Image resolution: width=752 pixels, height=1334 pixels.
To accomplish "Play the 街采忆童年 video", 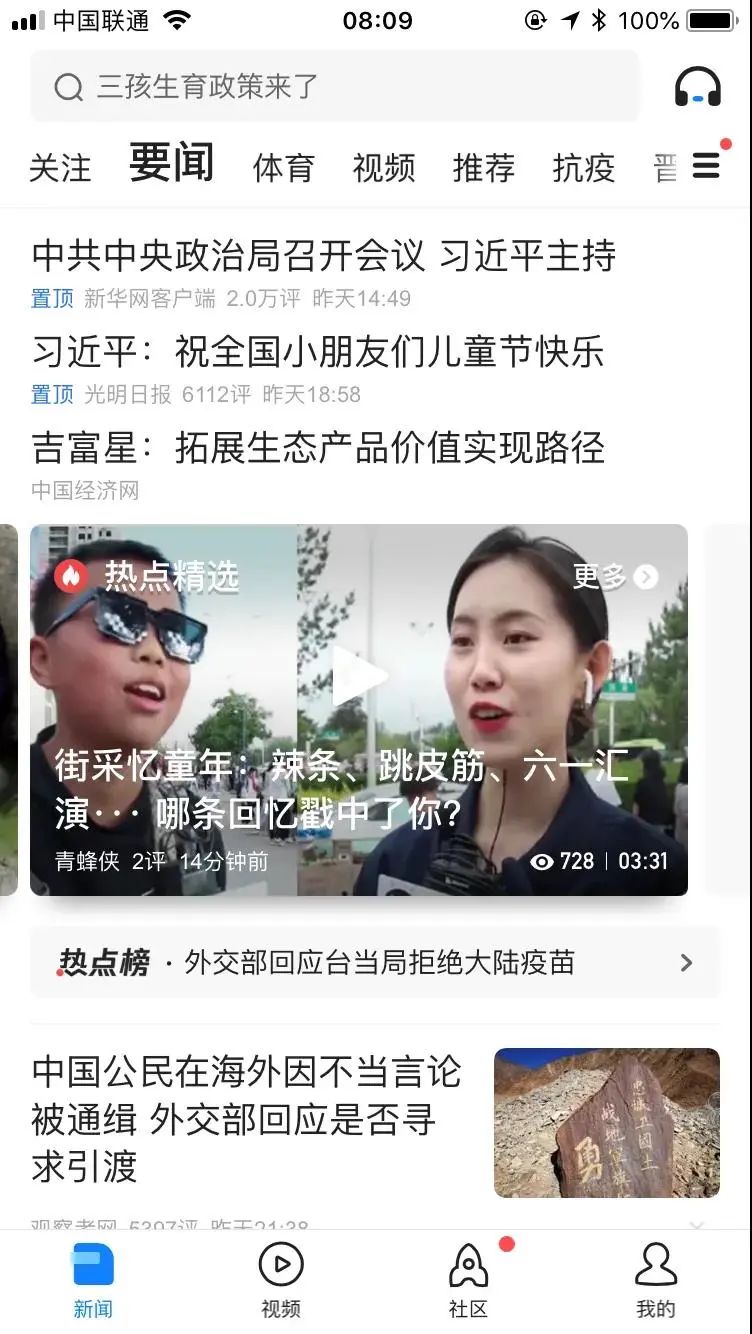I will [358, 677].
